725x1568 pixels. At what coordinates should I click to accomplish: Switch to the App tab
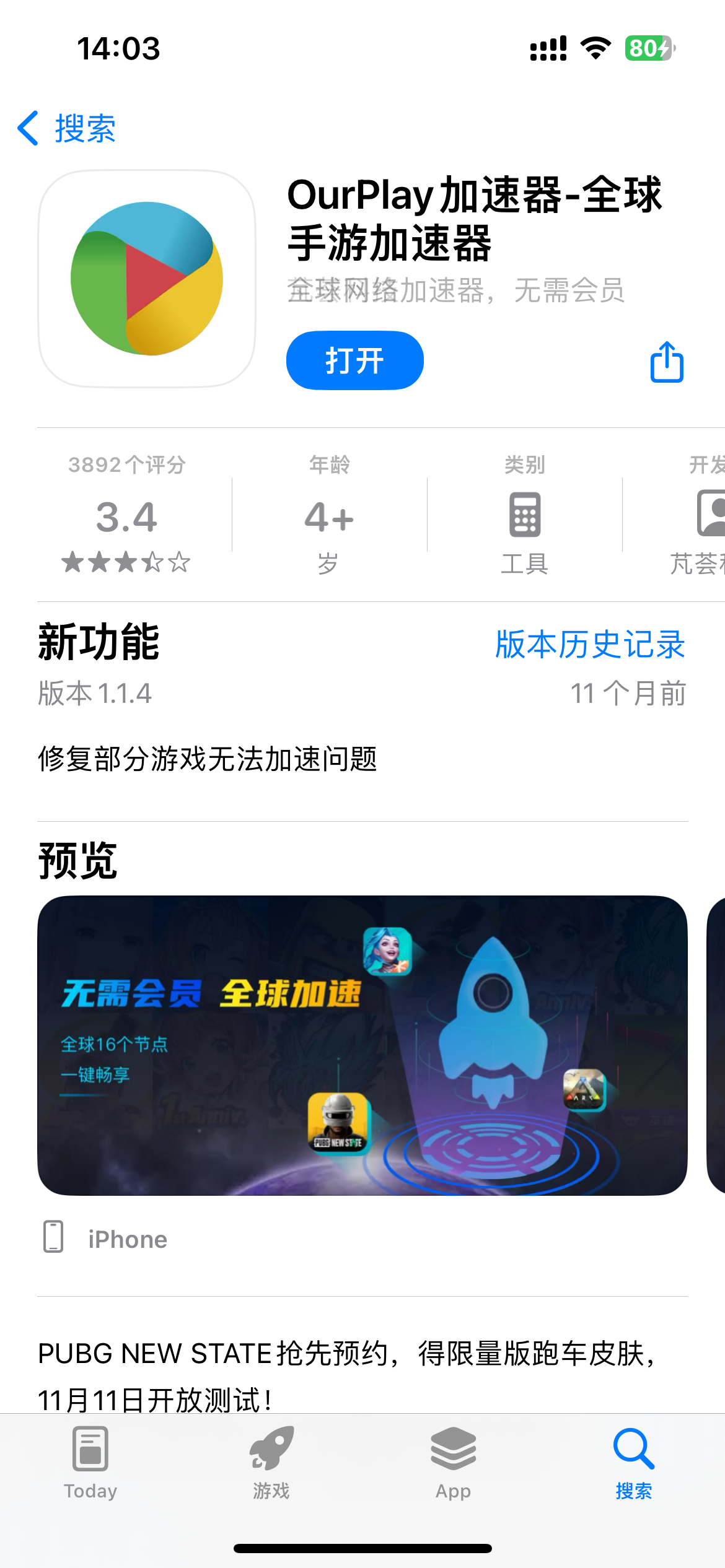453,1461
